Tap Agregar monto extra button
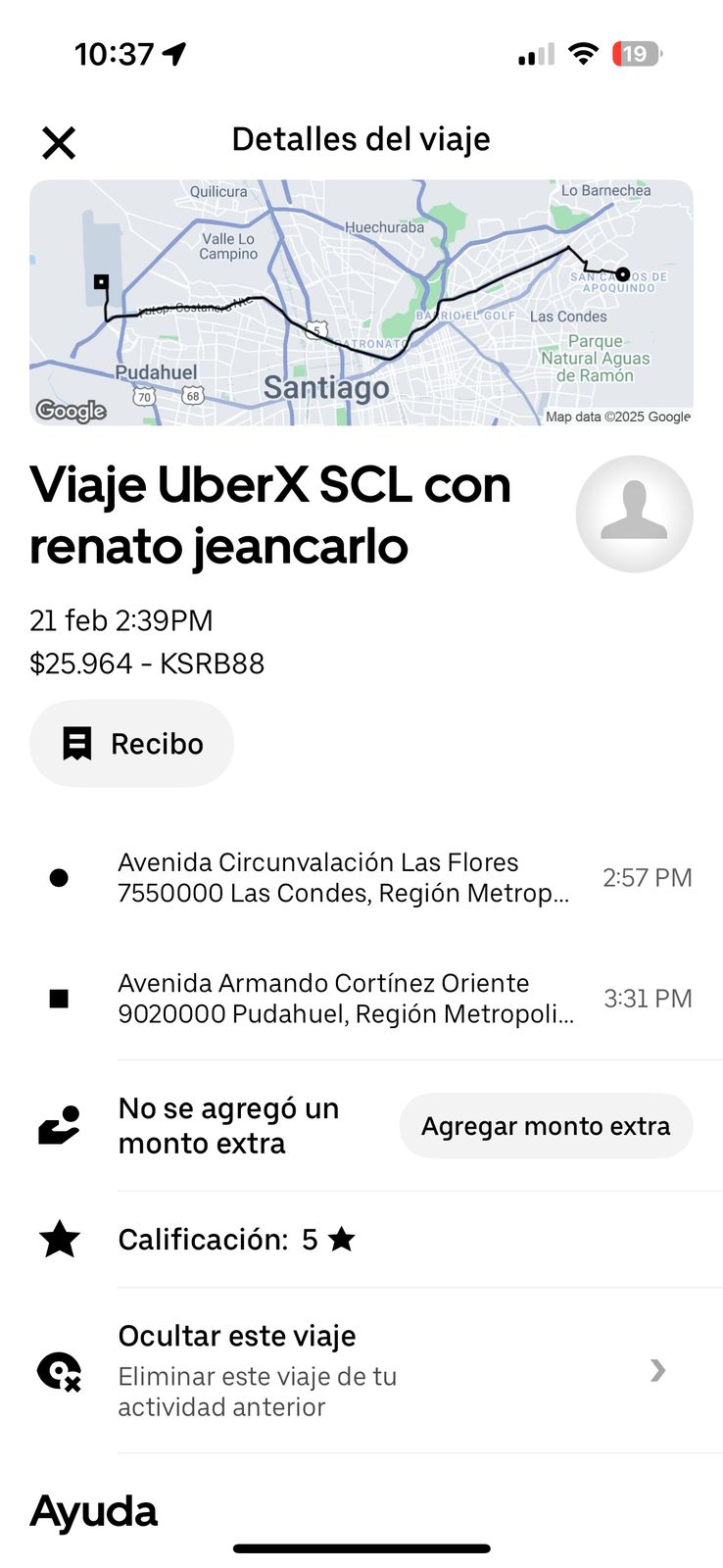This screenshot has height=1568, width=723. pos(545,1126)
